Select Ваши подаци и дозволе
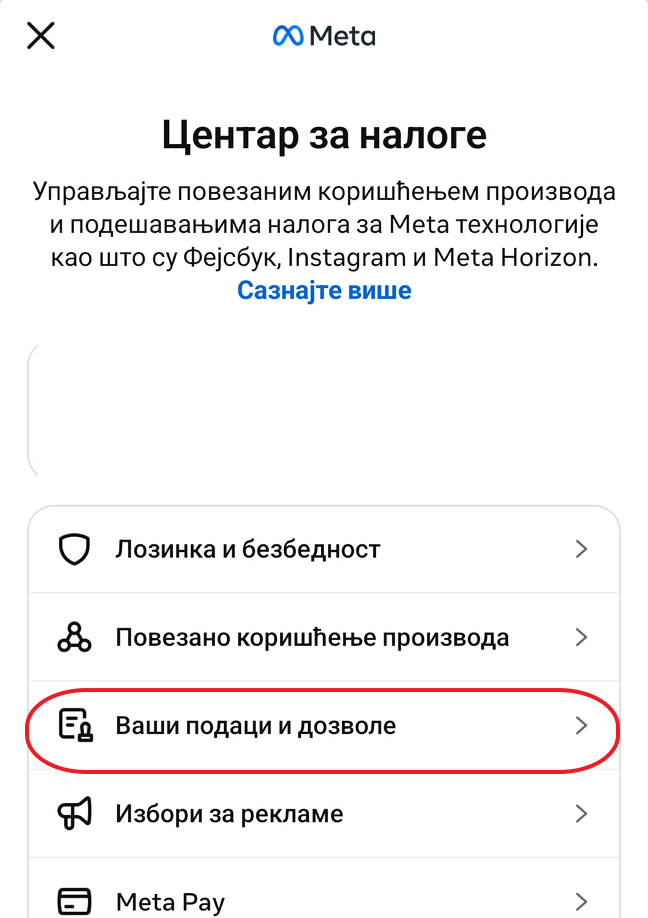This screenshot has height=918, width=648. point(324,726)
